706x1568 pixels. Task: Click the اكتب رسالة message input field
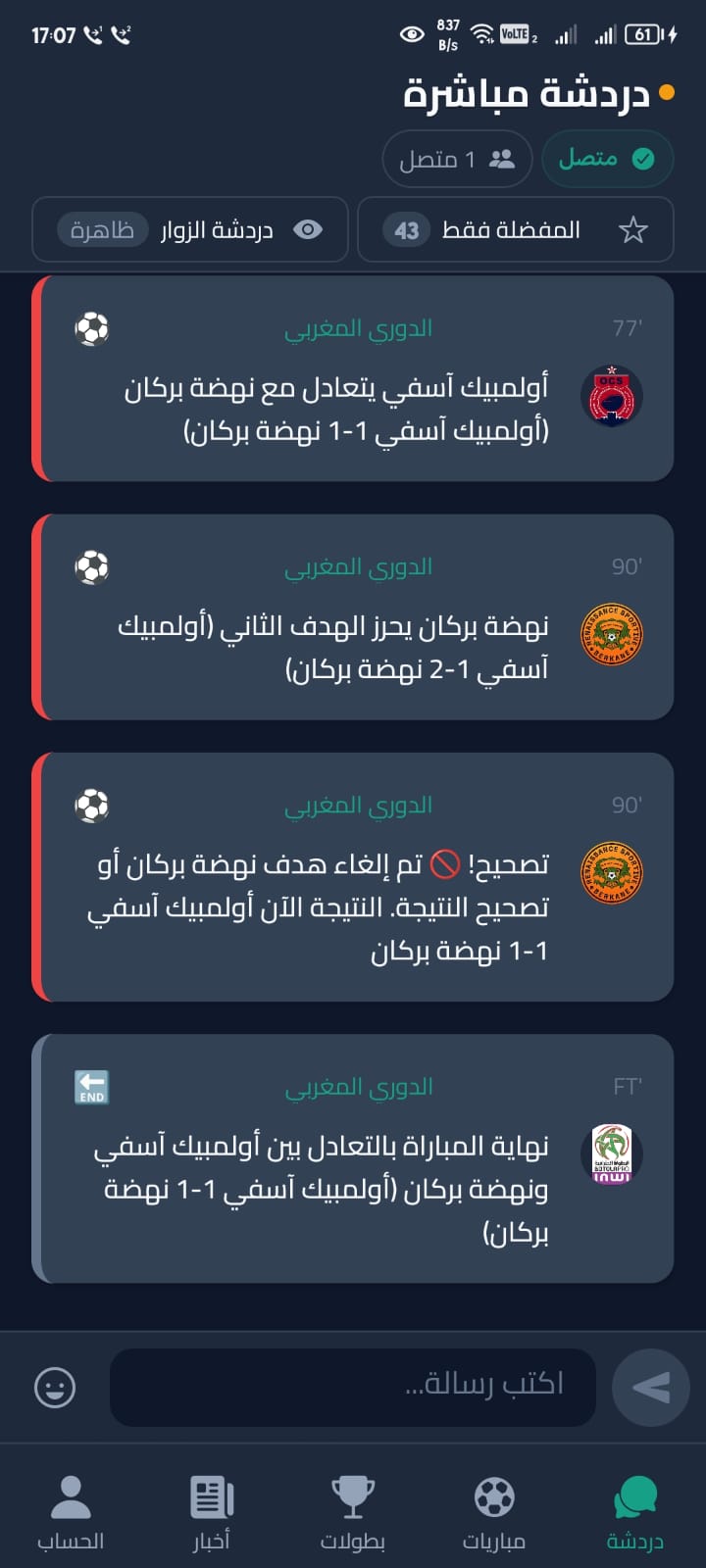[353, 1387]
